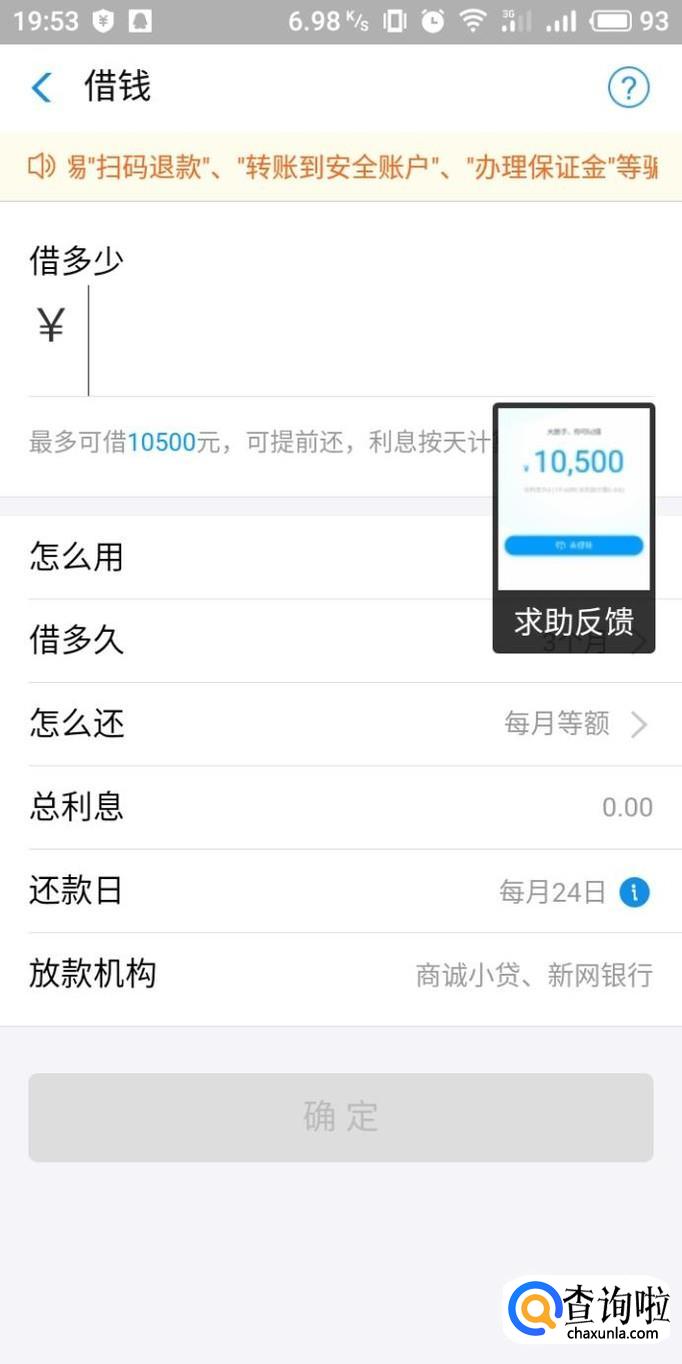Go back from the 借钱 page

[x=42, y=88]
